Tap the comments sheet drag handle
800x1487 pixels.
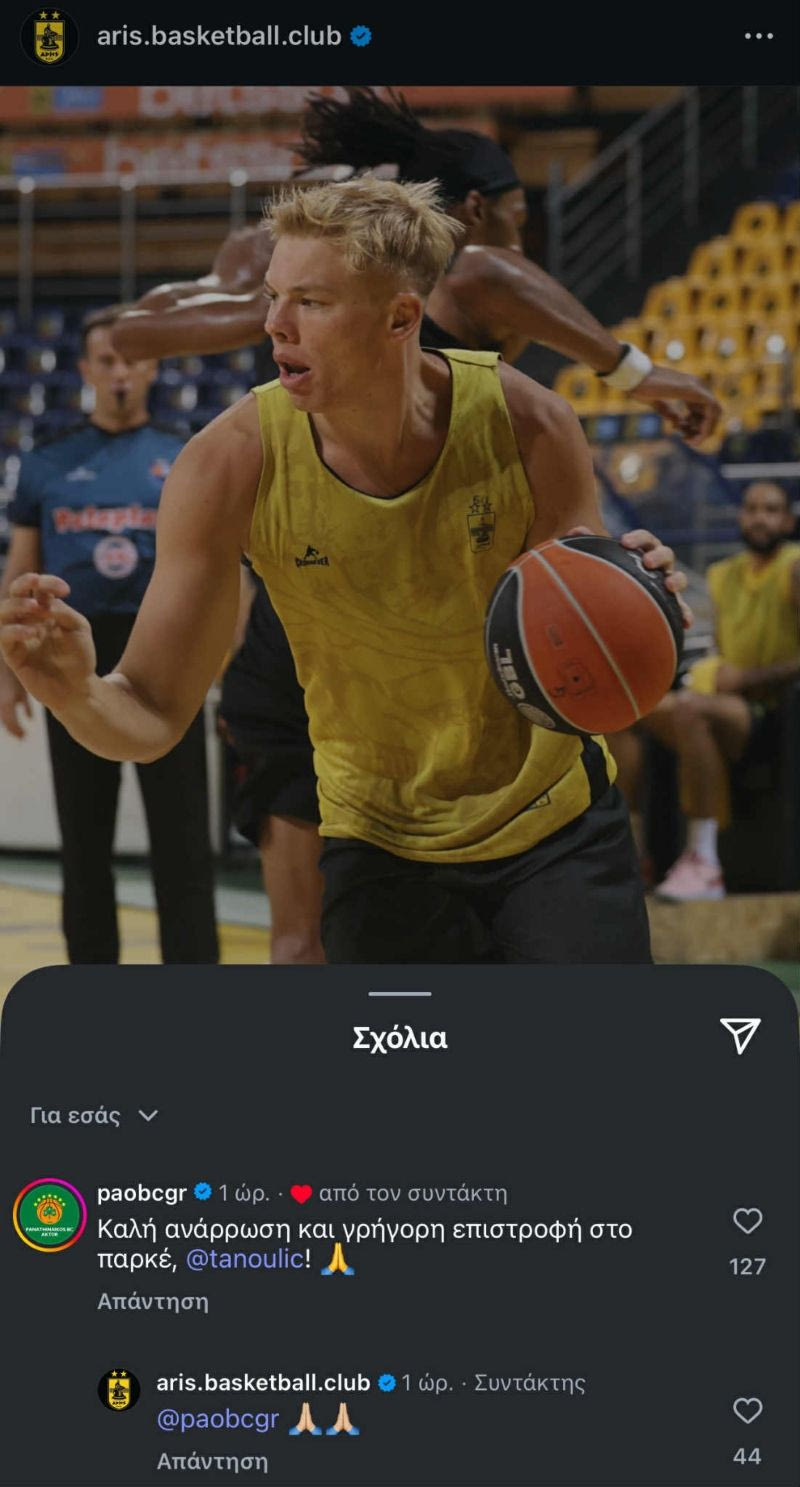tap(400, 994)
